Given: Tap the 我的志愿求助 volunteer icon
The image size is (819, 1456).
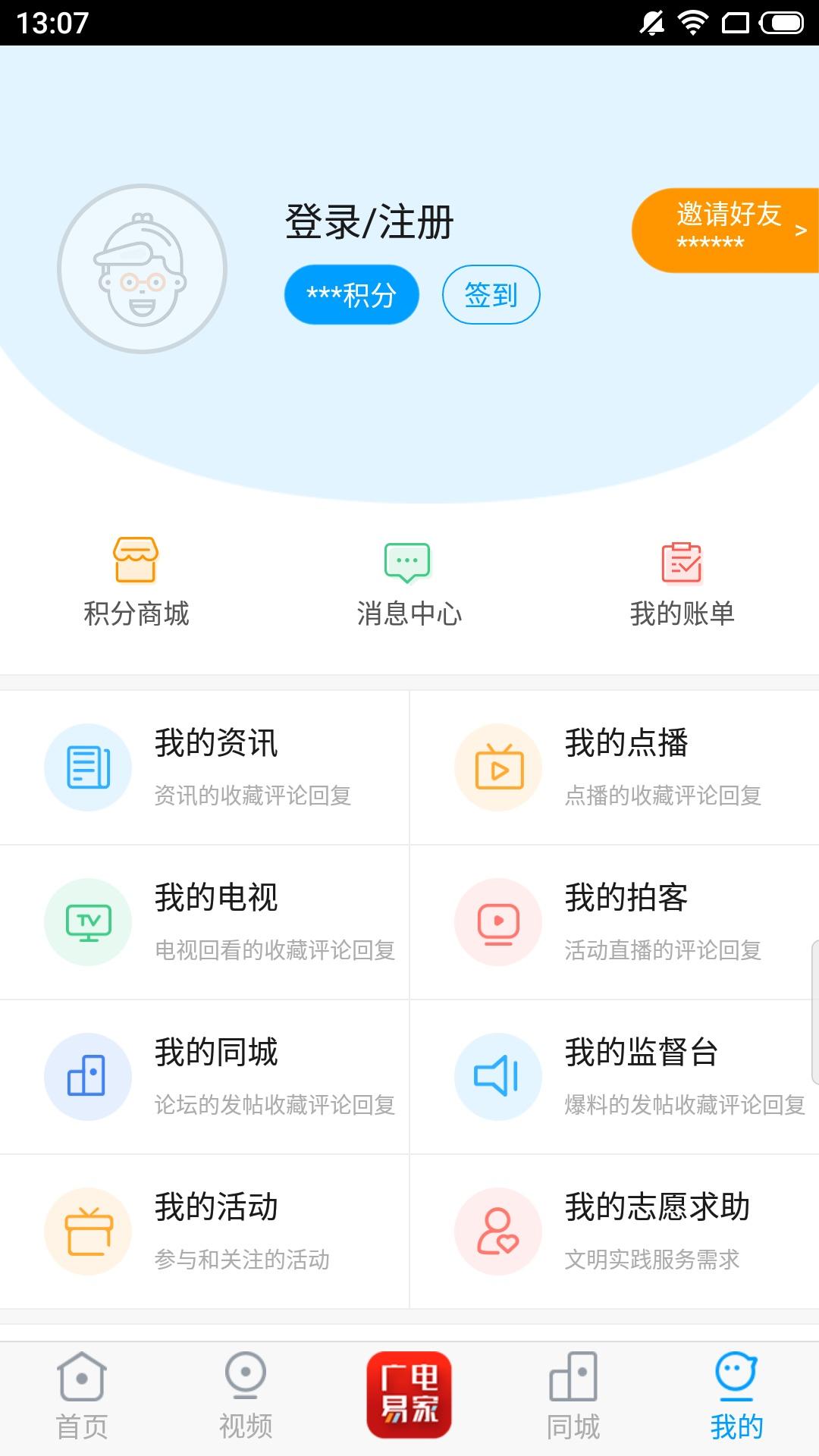Looking at the screenshot, I should 498,1232.
